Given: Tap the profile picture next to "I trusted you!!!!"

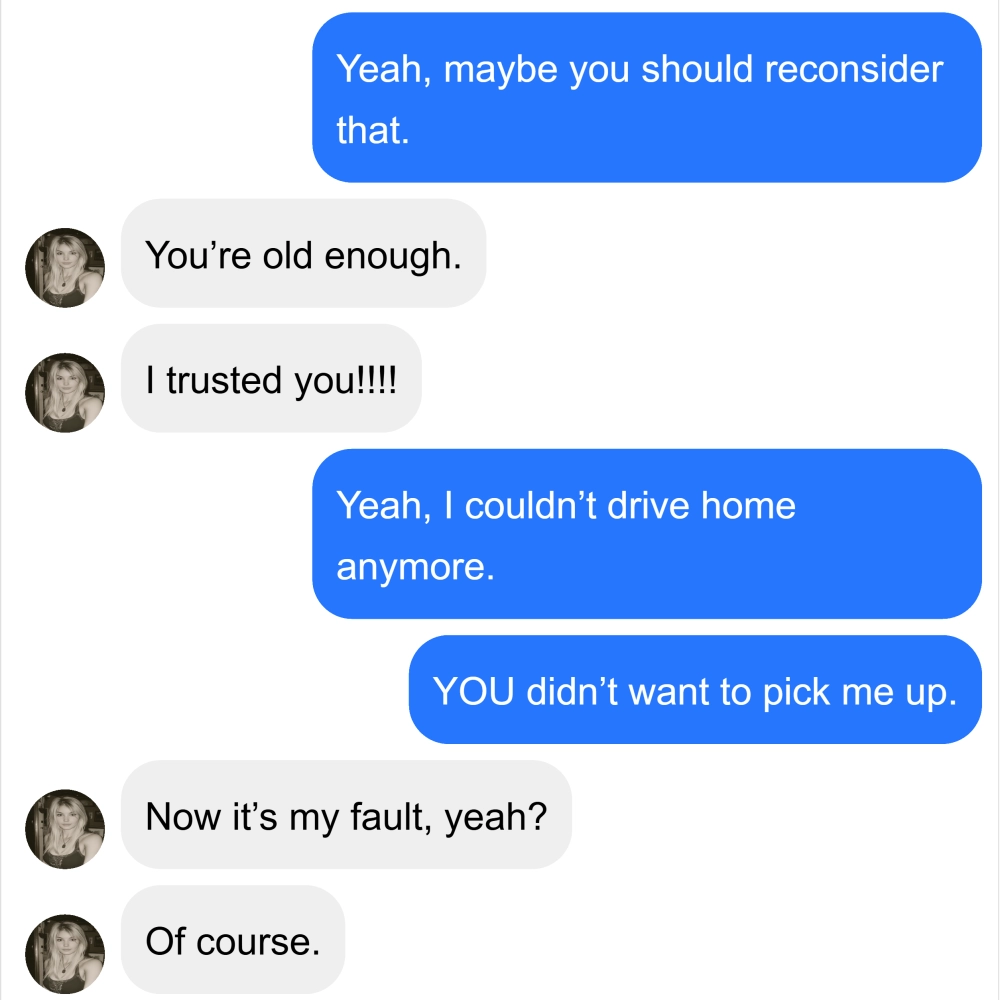Looking at the screenshot, I should [65, 393].
